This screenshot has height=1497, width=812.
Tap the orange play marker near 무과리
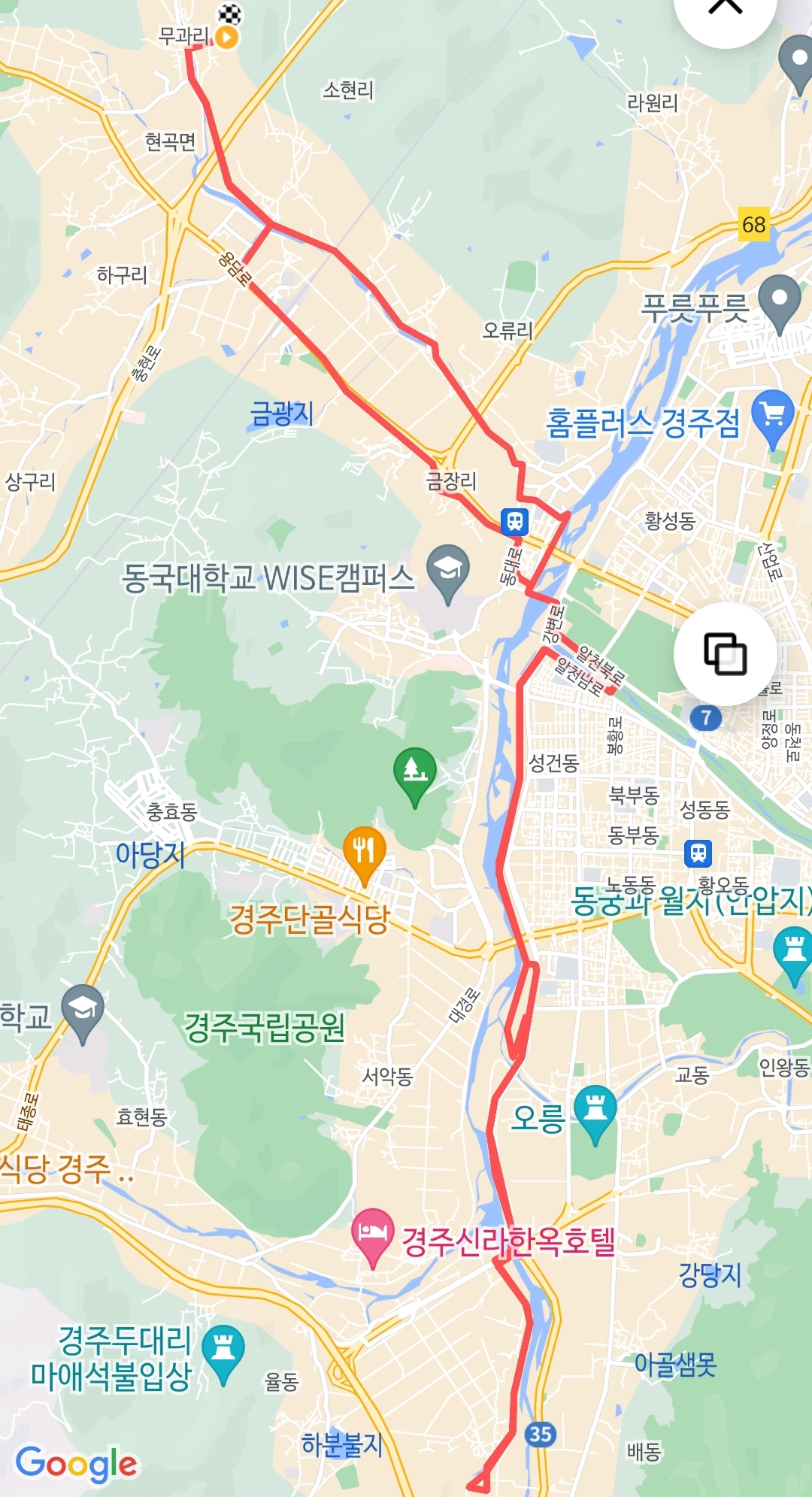coord(226,36)
